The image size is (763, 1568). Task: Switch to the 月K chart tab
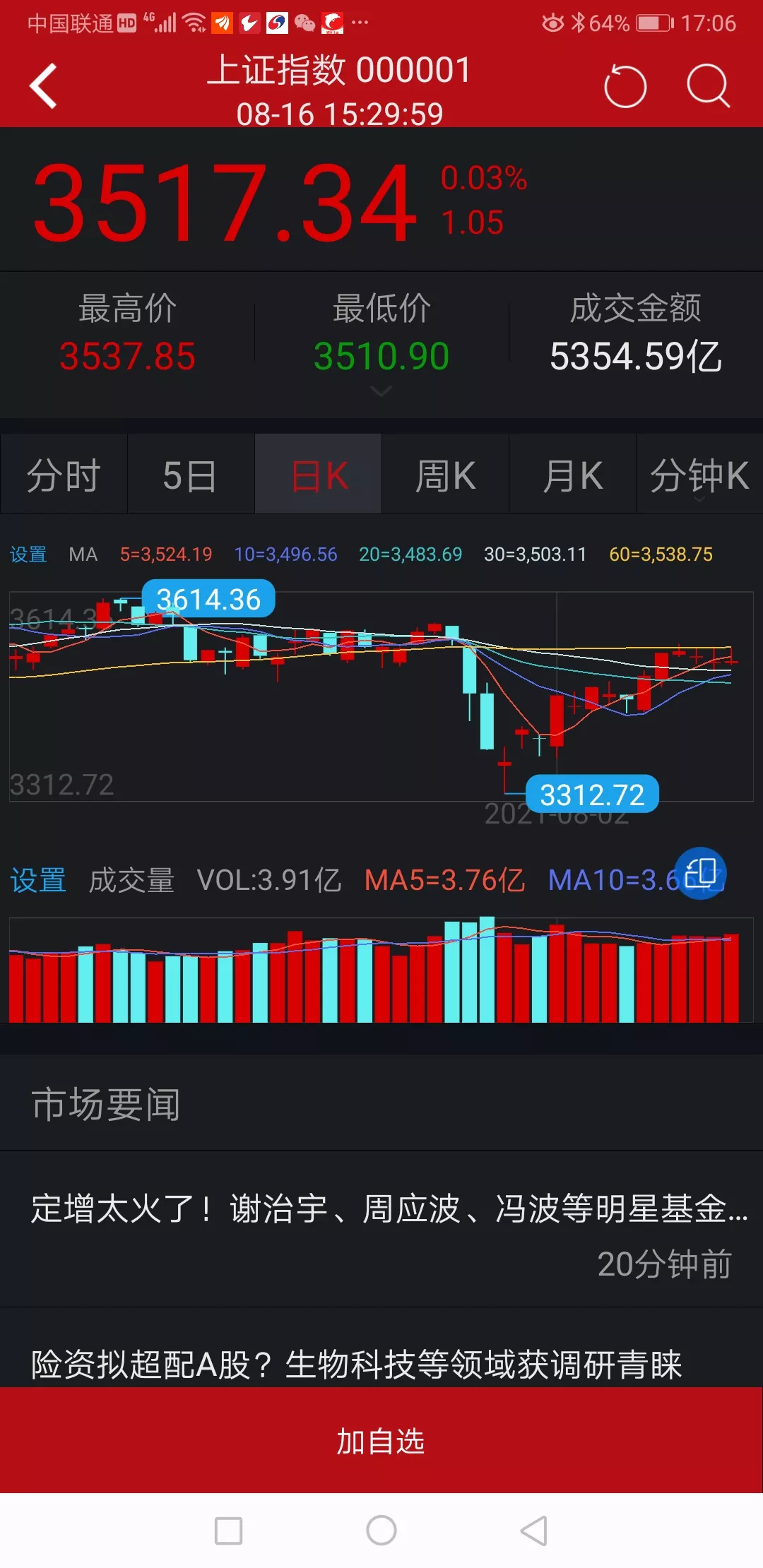pyautogui.click(x=573, y=475)
